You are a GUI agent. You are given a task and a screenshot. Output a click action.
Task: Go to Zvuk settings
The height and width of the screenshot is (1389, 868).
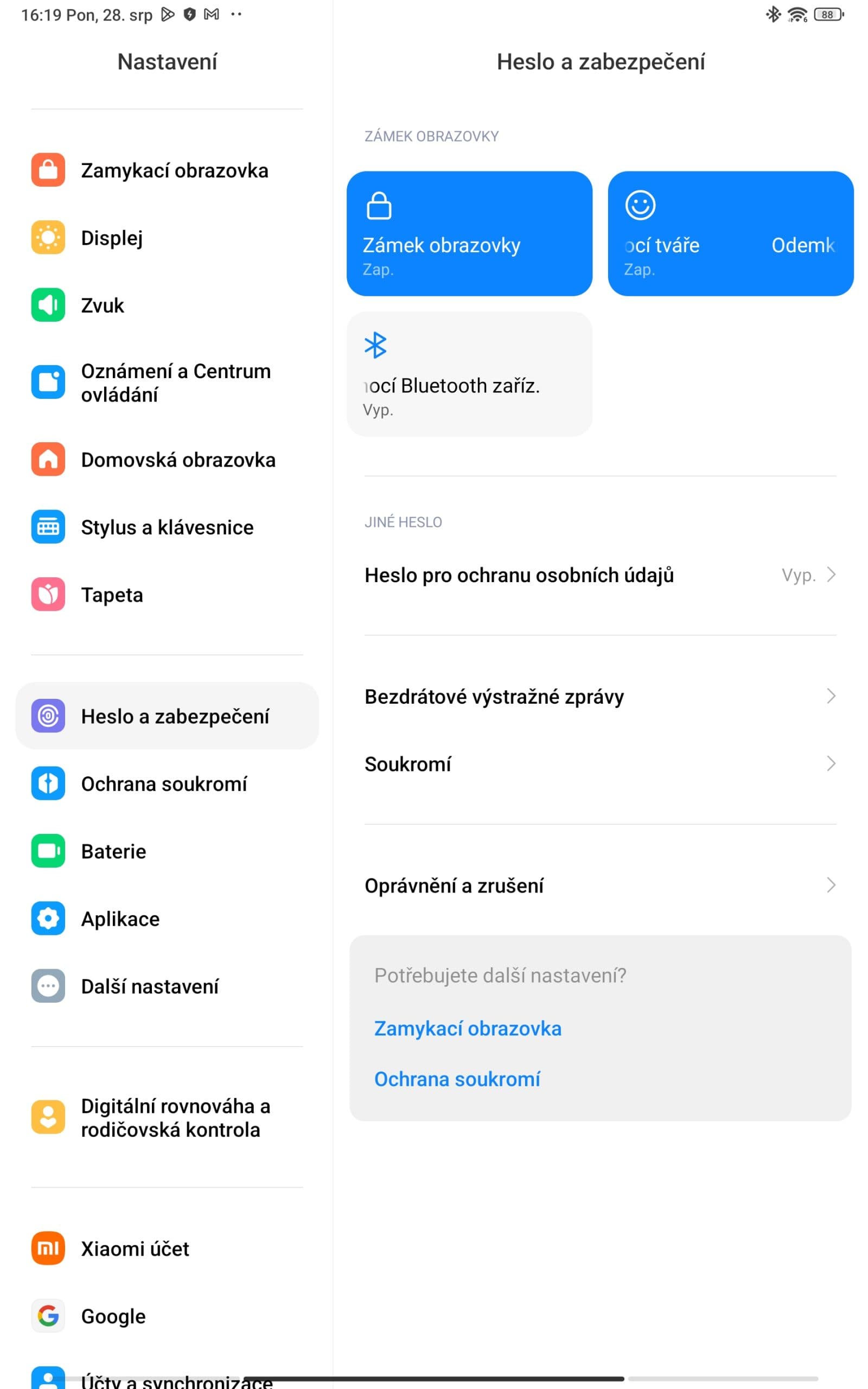(x=167, y=305)
